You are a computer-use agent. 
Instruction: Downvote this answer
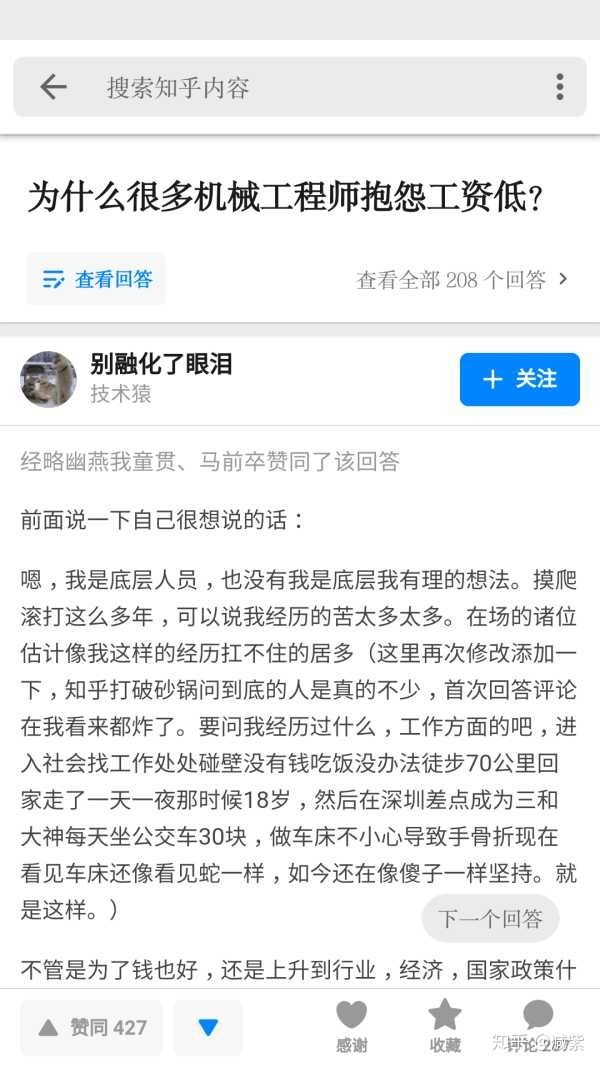click(208, 1027)
